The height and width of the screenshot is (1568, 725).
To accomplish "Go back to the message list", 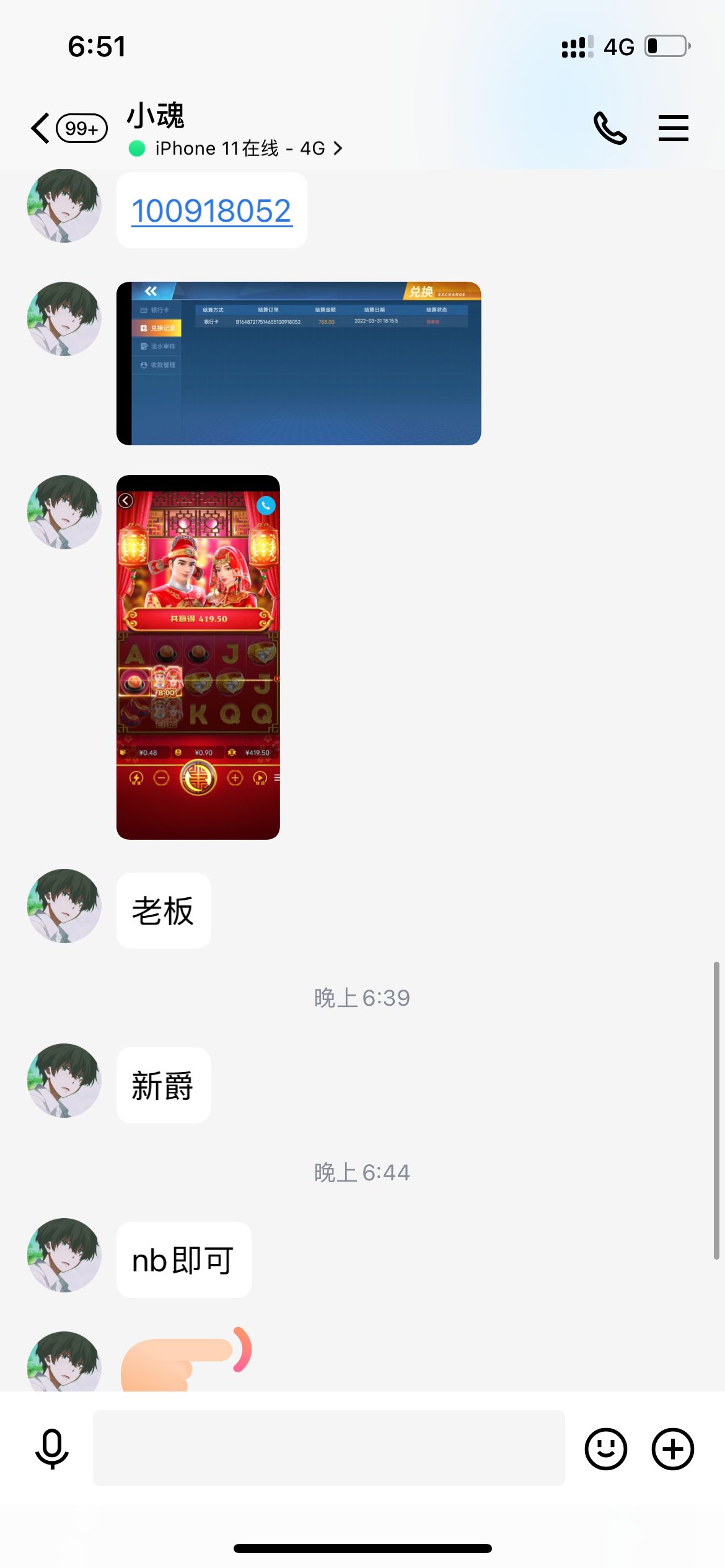I will [42, 129].
